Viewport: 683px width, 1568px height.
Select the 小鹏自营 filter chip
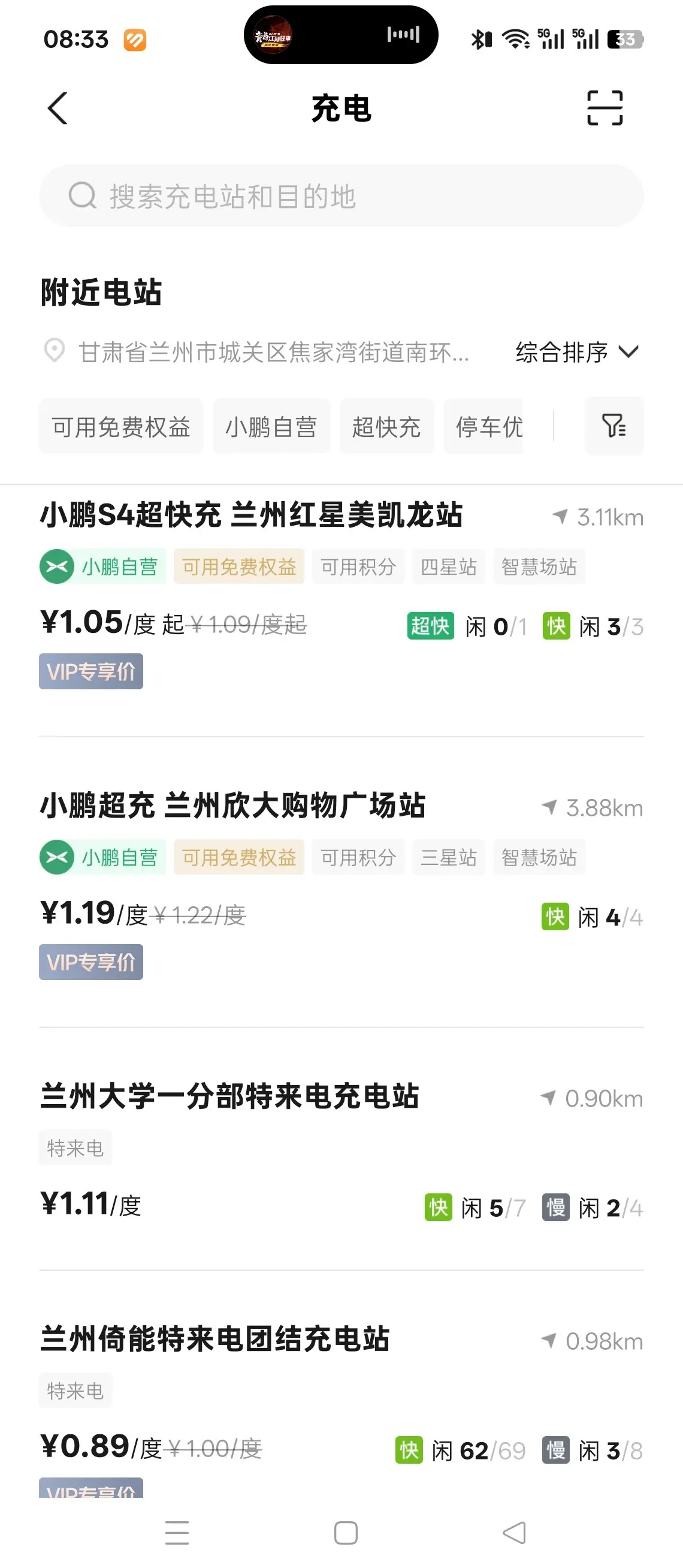[271, 426]
